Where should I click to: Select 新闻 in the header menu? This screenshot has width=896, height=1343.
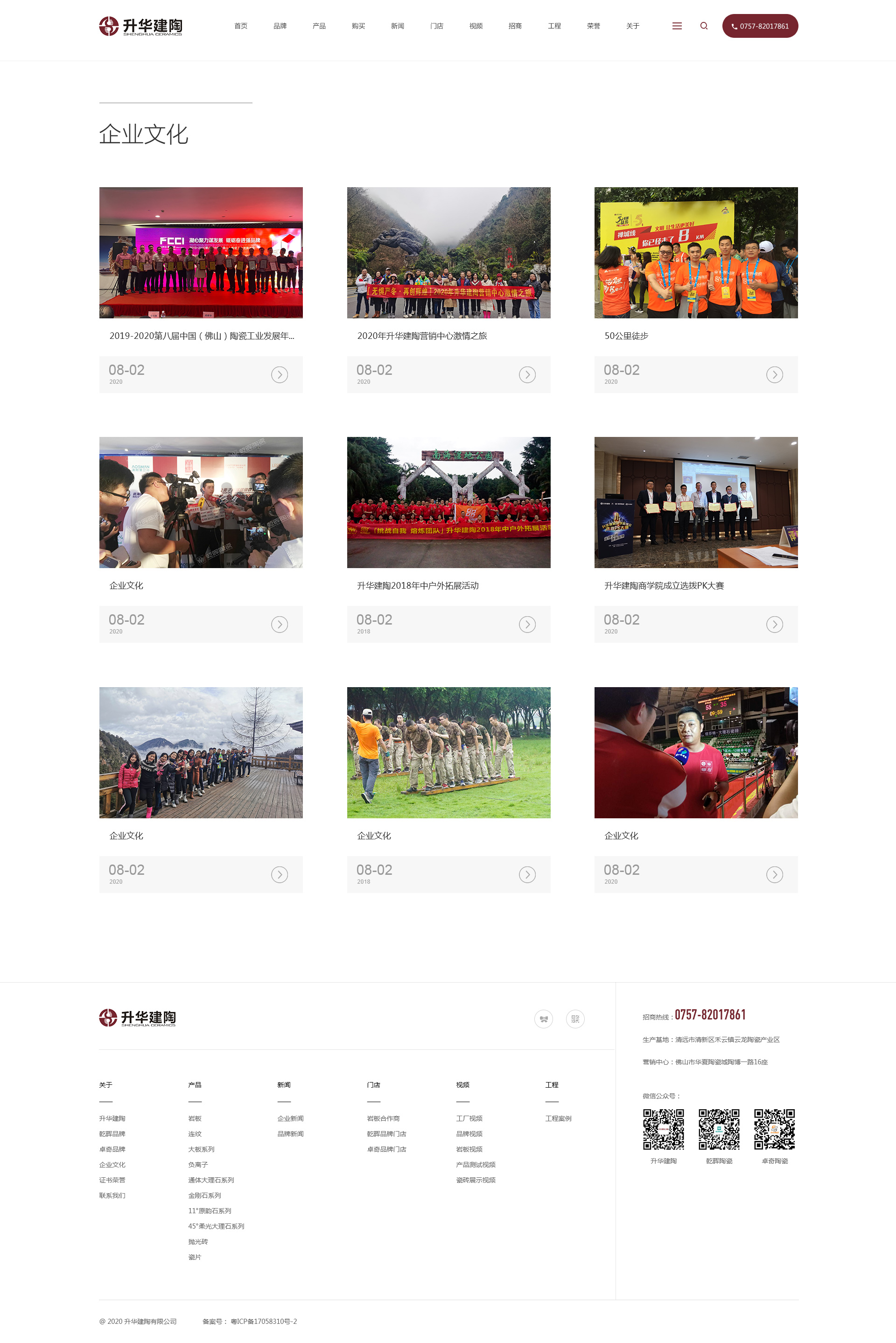pyautogui.click(x=397, y=26)
